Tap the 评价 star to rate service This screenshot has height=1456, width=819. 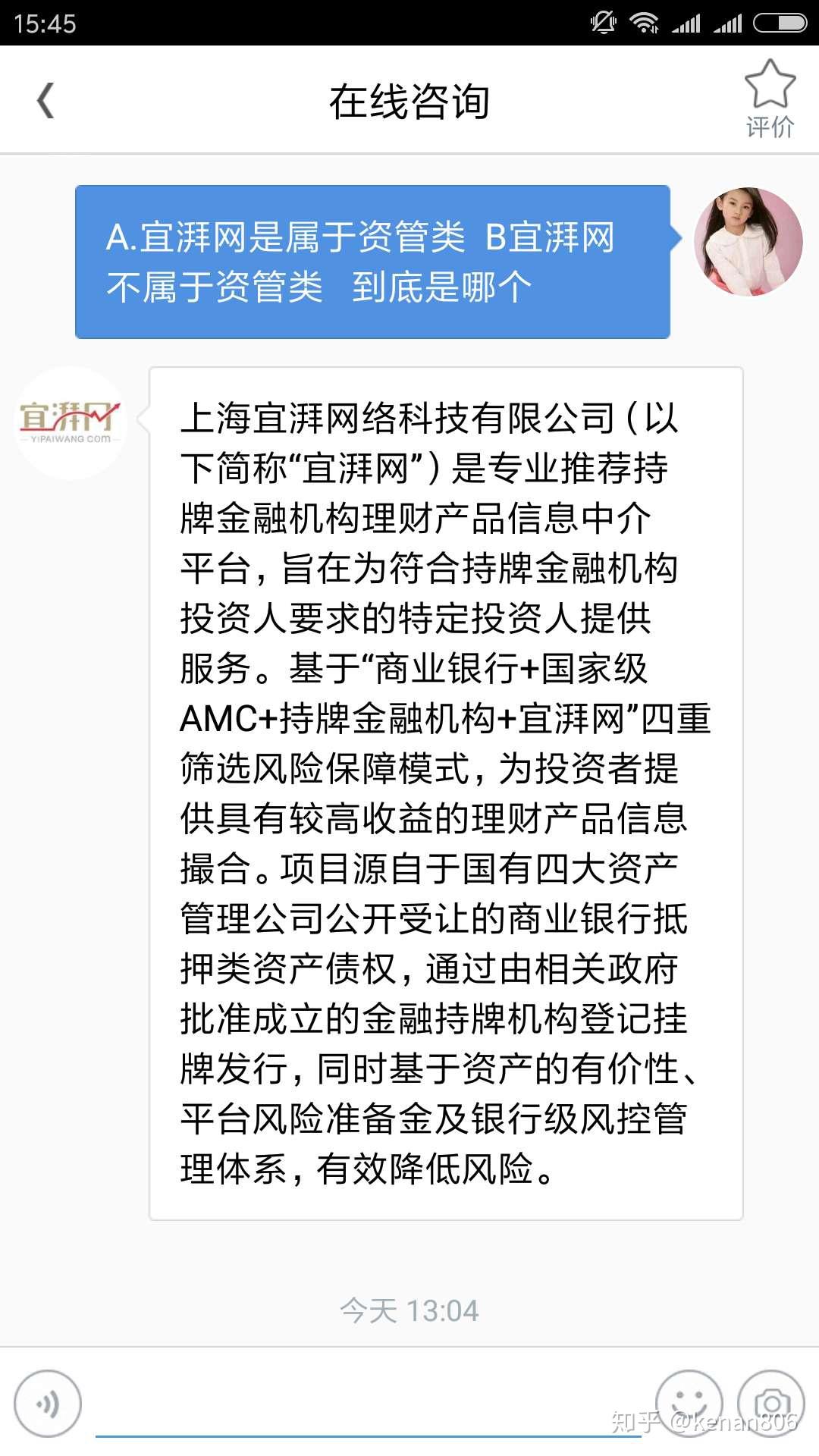770,99
